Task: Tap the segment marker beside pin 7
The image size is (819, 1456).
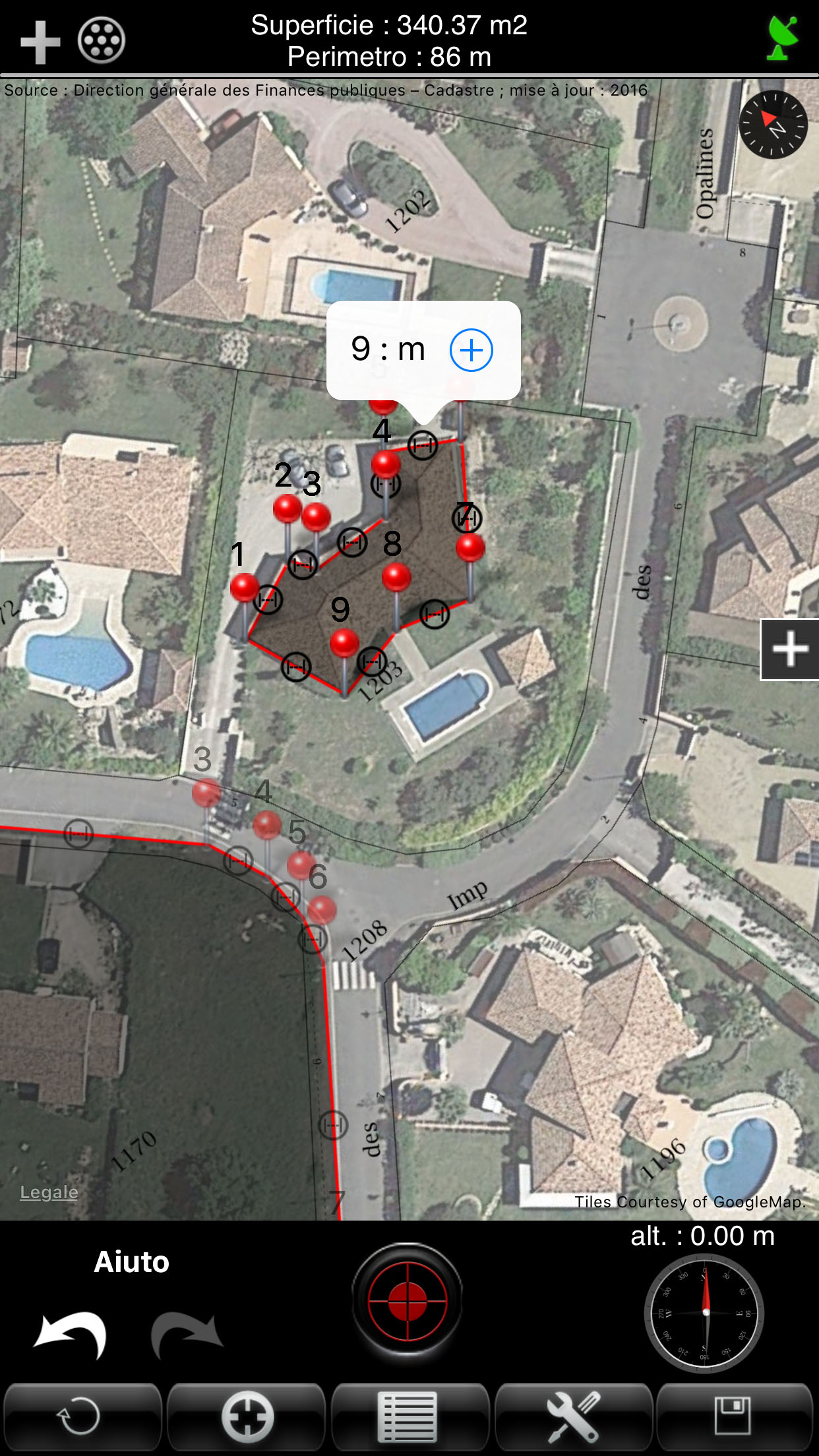Action: click(x=467, y=518)
